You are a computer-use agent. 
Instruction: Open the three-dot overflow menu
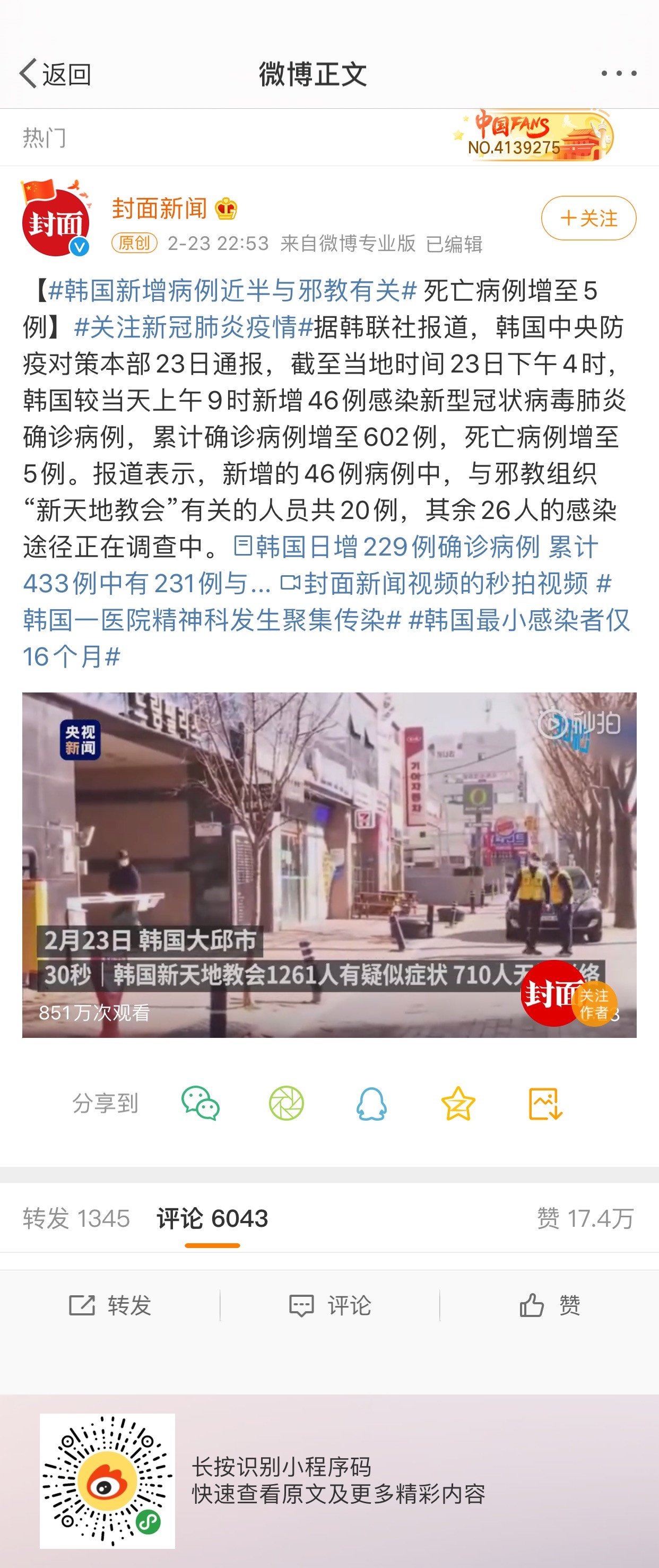click(x=618, y=74)
